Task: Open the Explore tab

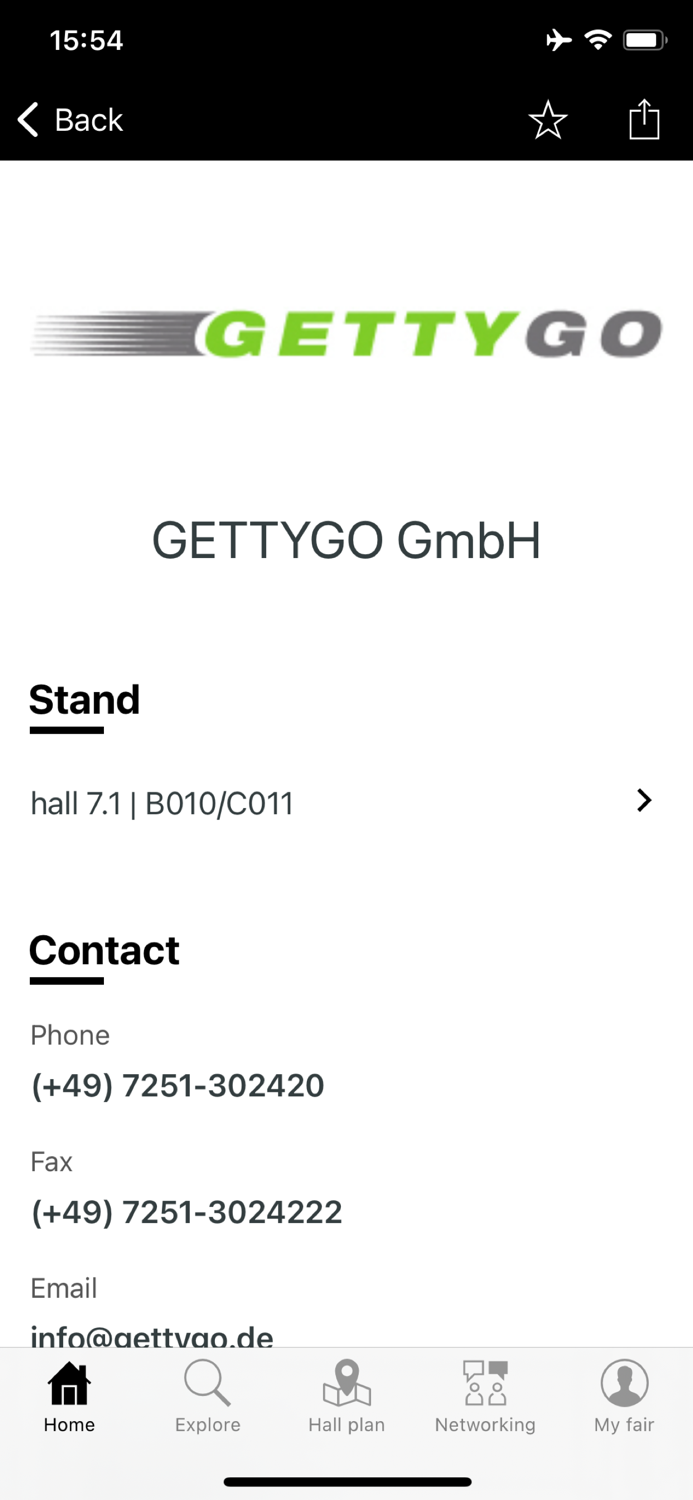Action: pyautogui.click(x=208, y=1397)
